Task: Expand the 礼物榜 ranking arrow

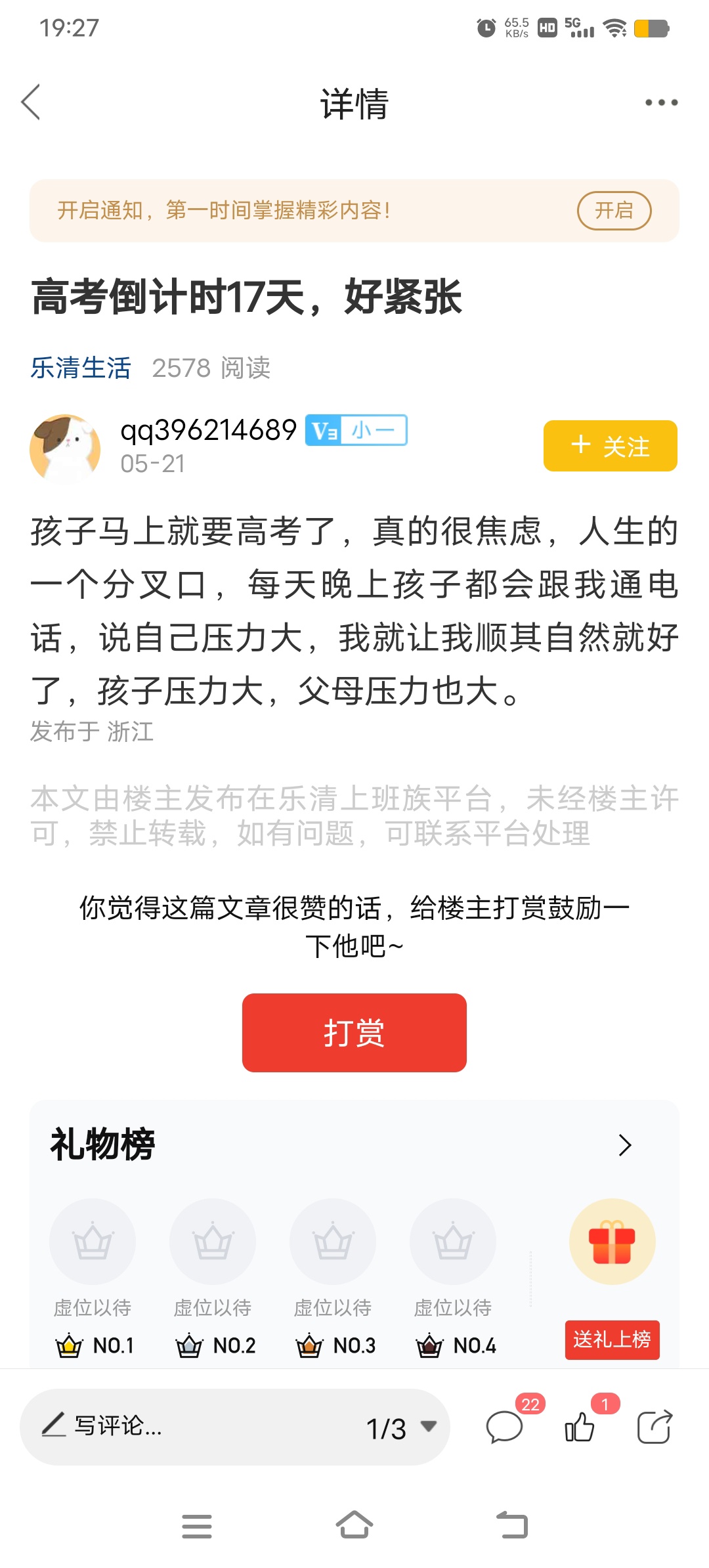Action: click(624, 1145)
